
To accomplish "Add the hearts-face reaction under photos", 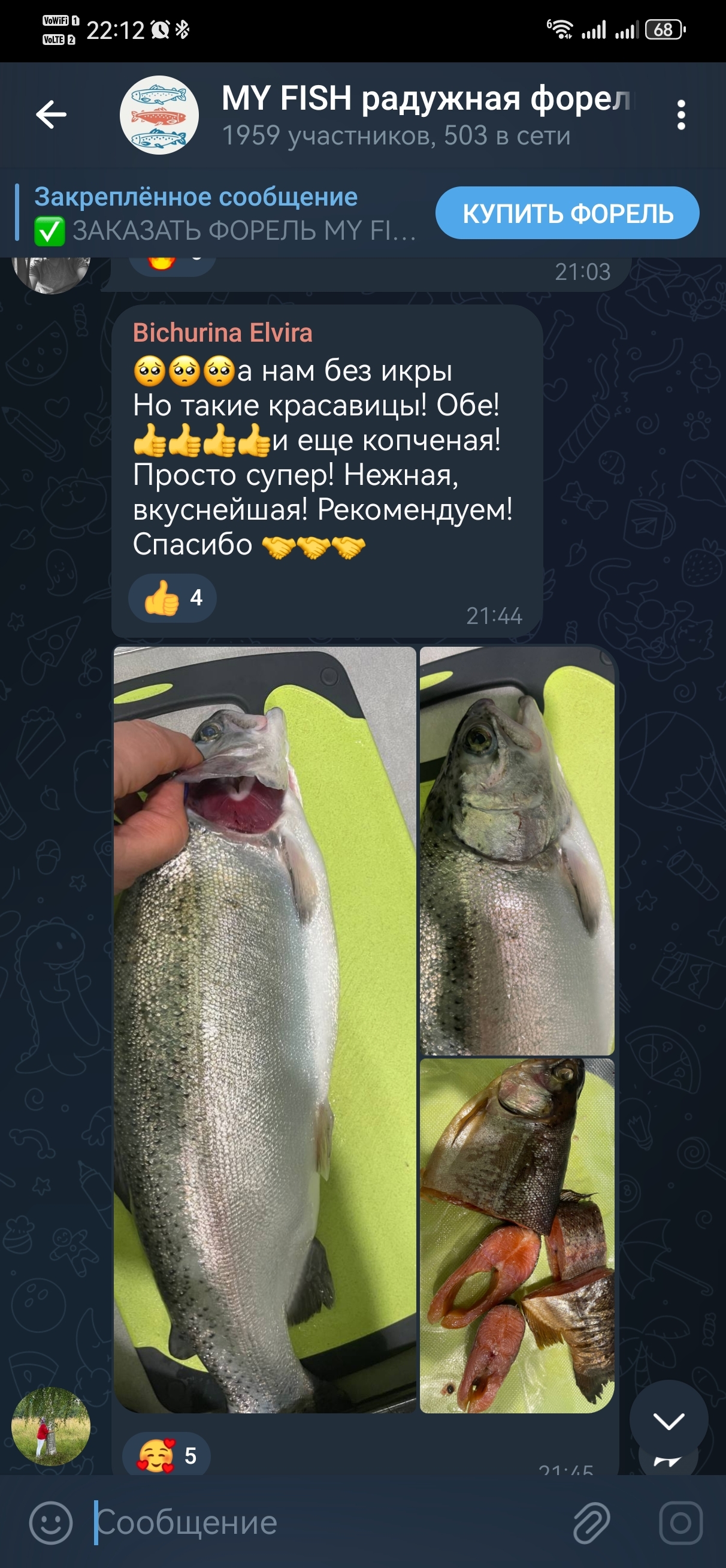I will [167, 1456].
